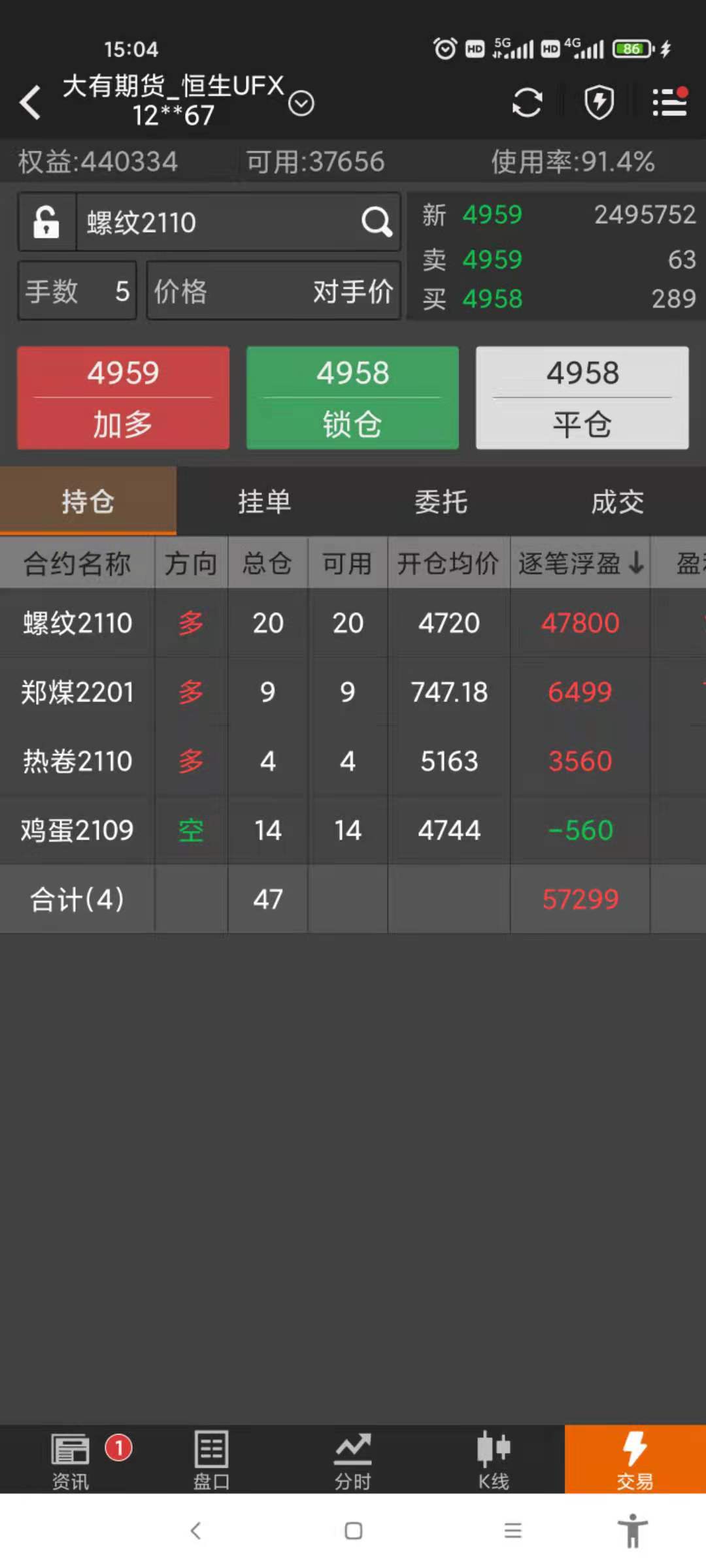Change the 价格 order price type
Screen dimensions: 706x1568
coord(273,291)
